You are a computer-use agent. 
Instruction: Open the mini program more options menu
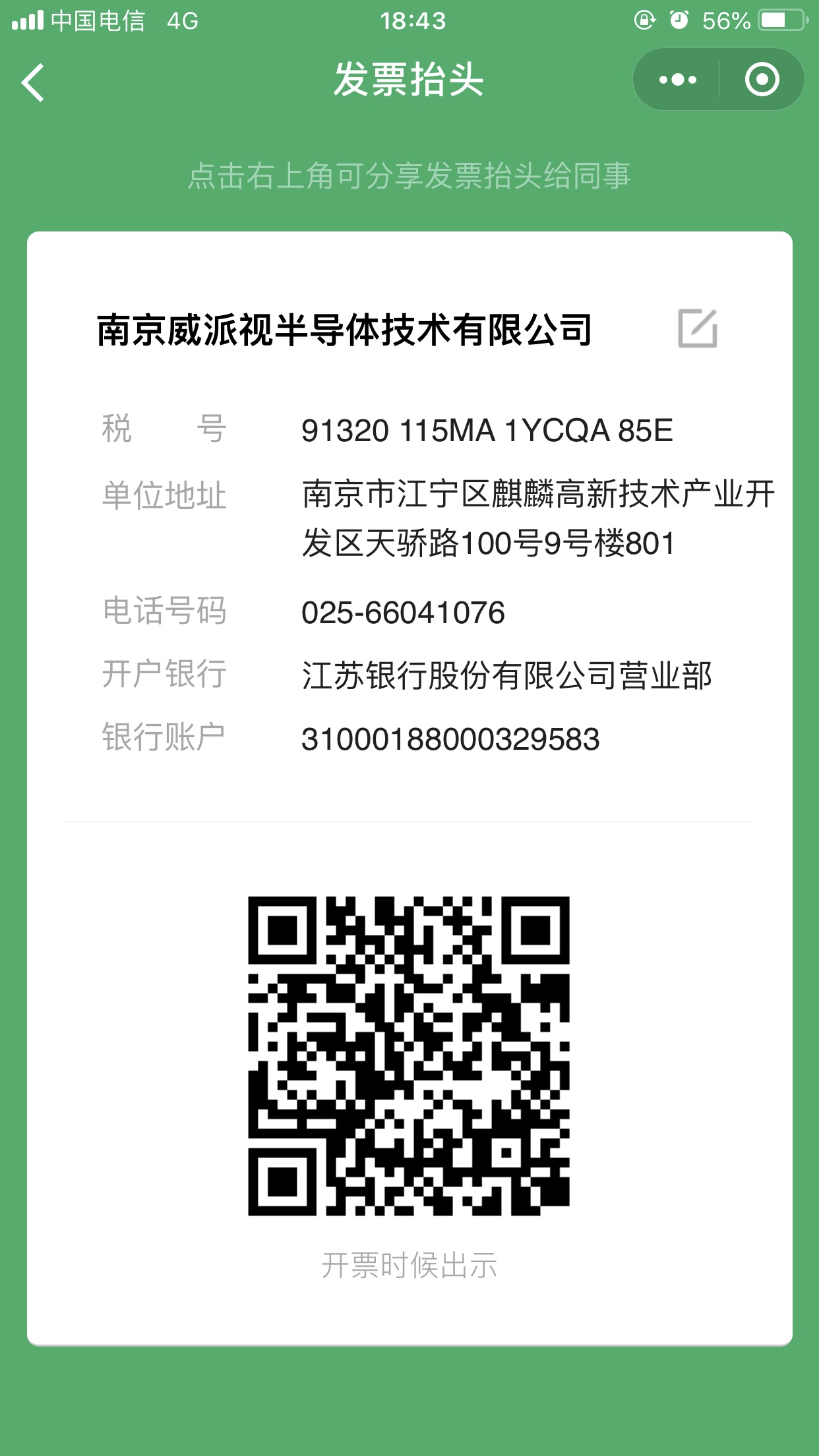pos(677,80)
